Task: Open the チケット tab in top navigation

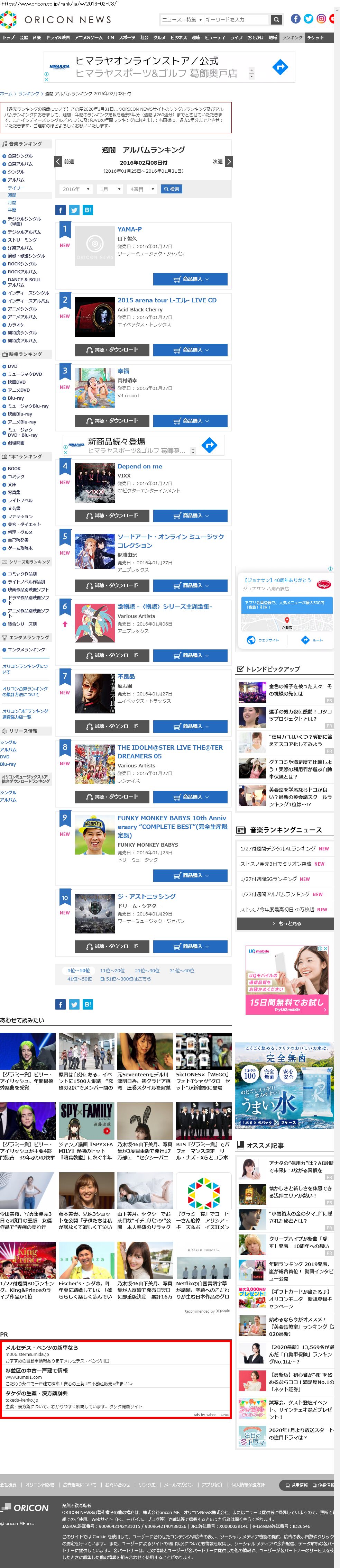Action: [316, 37]
